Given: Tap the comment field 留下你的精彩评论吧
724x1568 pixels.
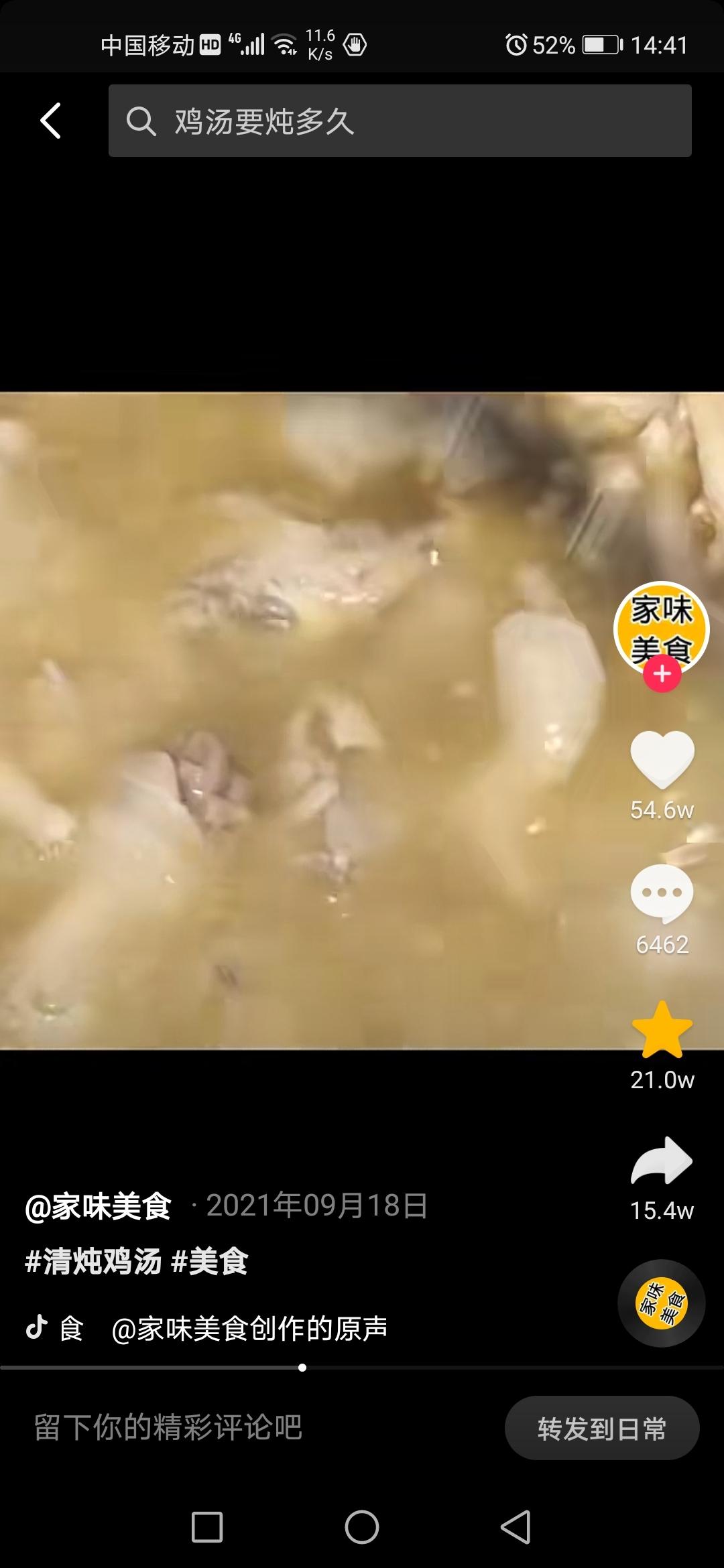Looking at the screenshot, I should 168,1427.
